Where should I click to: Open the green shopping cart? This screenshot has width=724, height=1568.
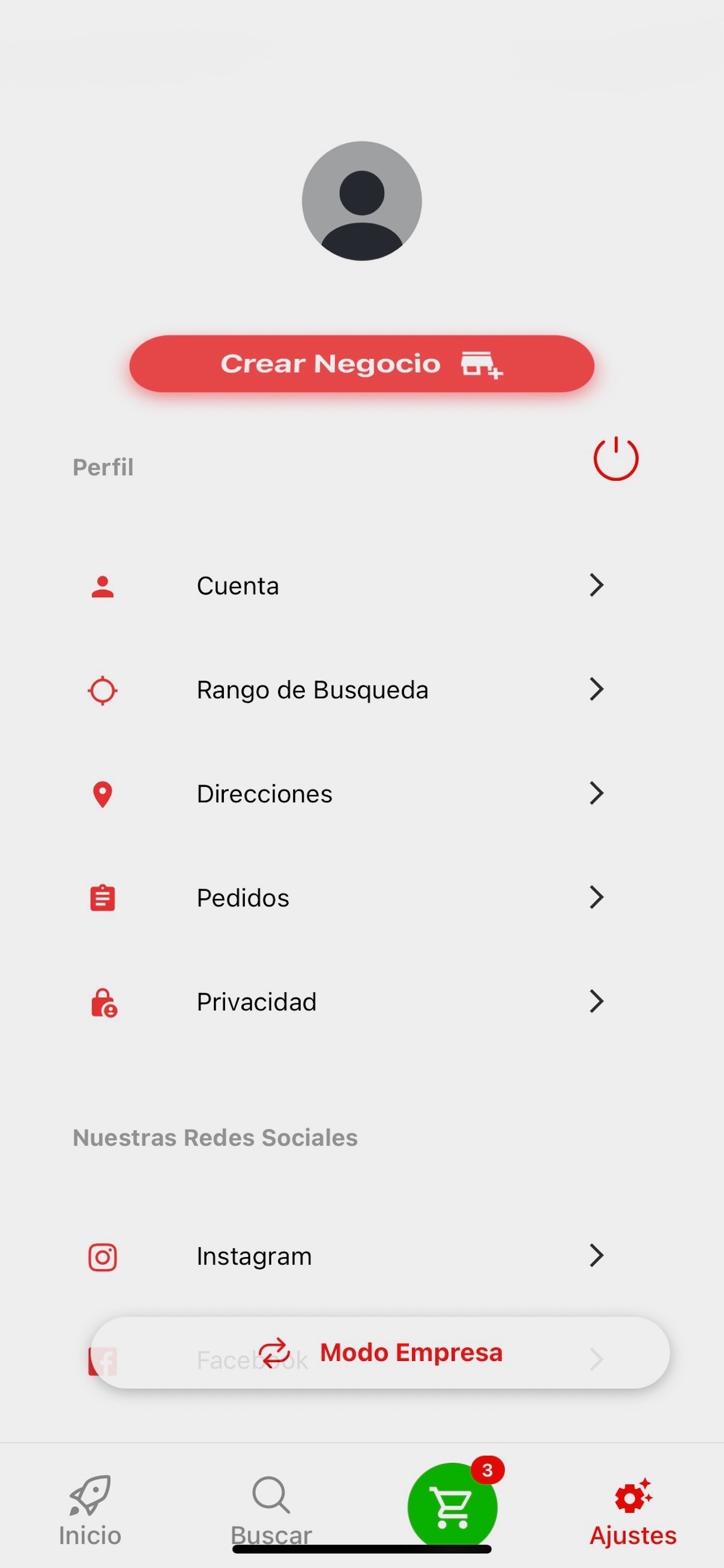point(453,1507)
